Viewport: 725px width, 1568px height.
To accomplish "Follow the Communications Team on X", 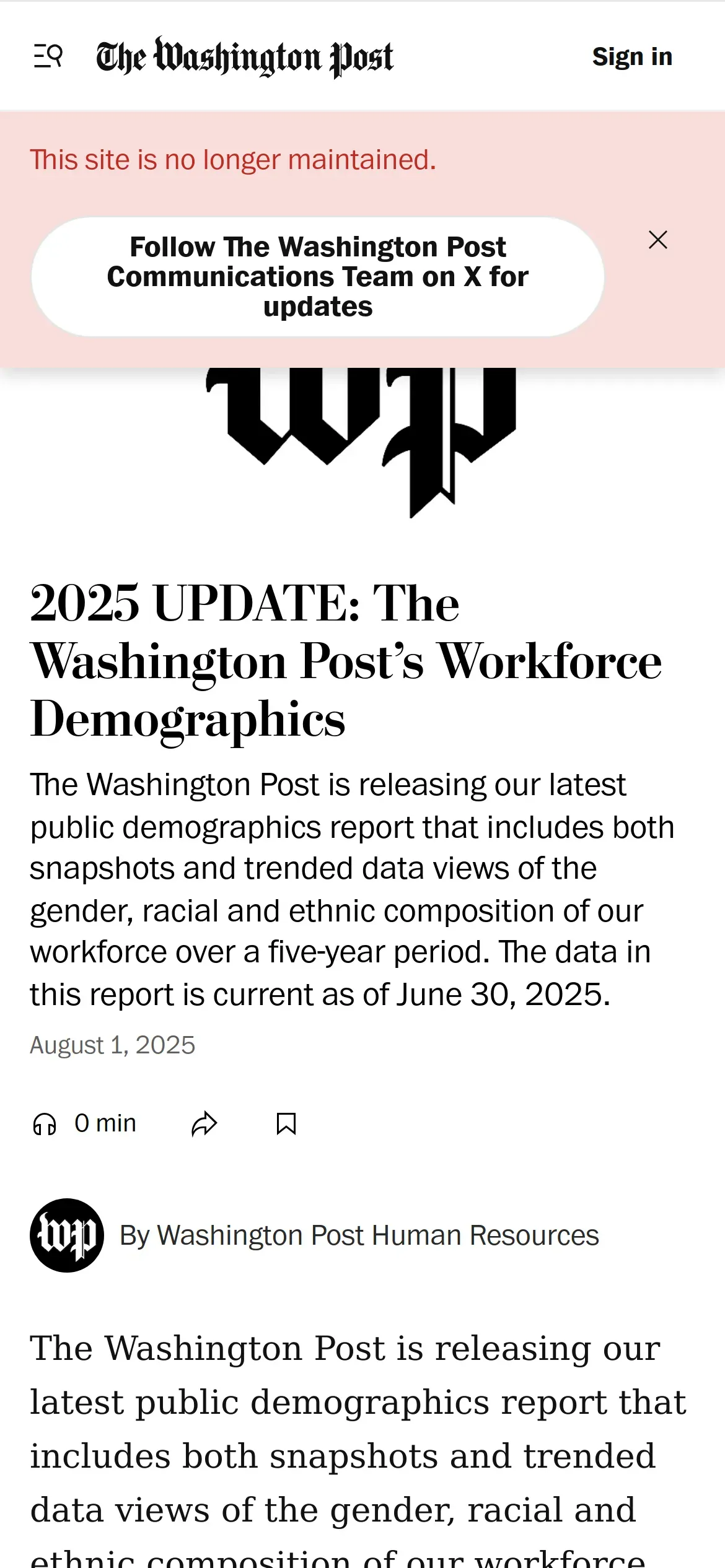I will pyautogui.click(x=318, y=277).
